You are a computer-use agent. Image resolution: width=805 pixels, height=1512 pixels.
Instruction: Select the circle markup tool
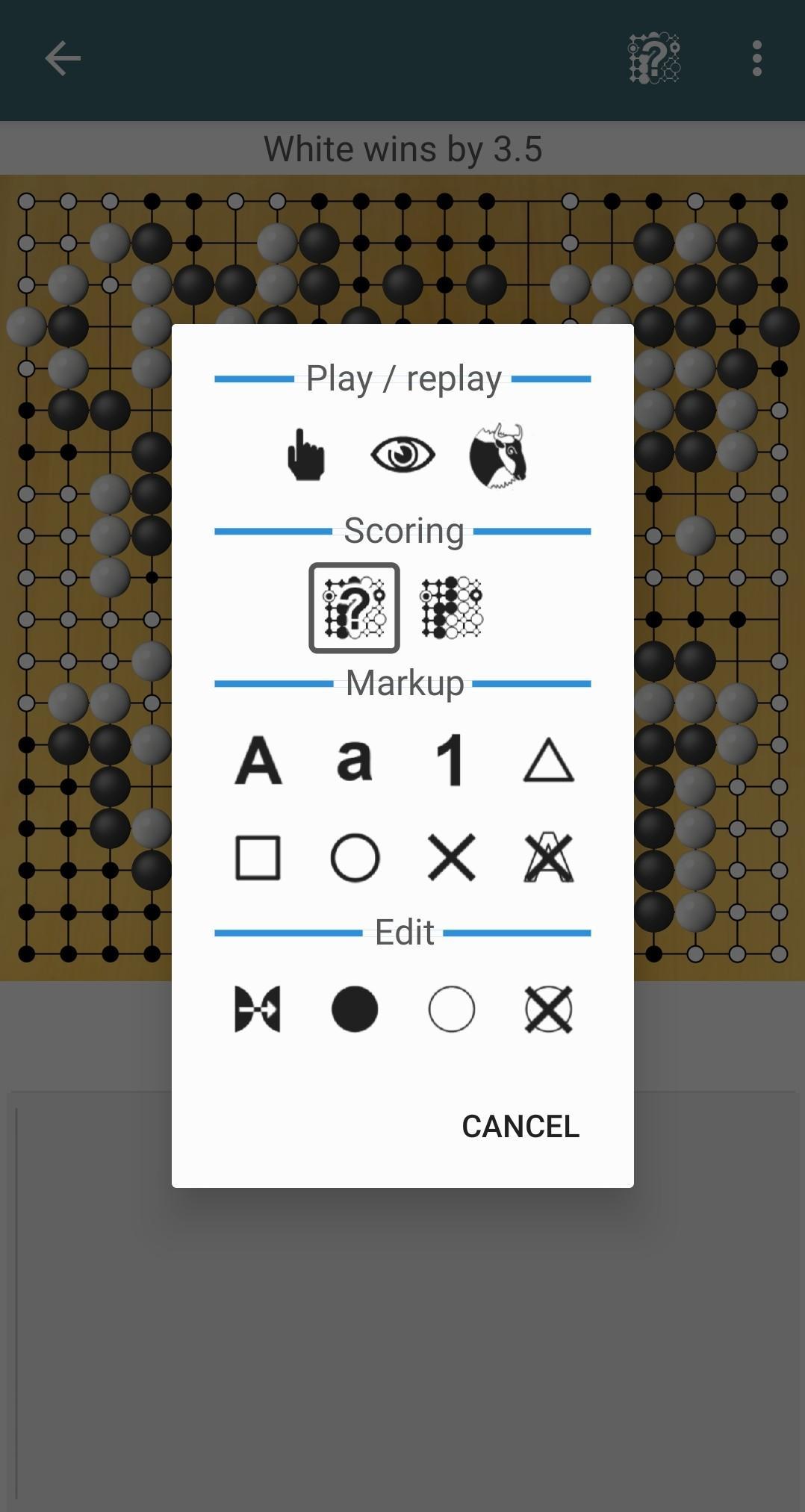354,858
